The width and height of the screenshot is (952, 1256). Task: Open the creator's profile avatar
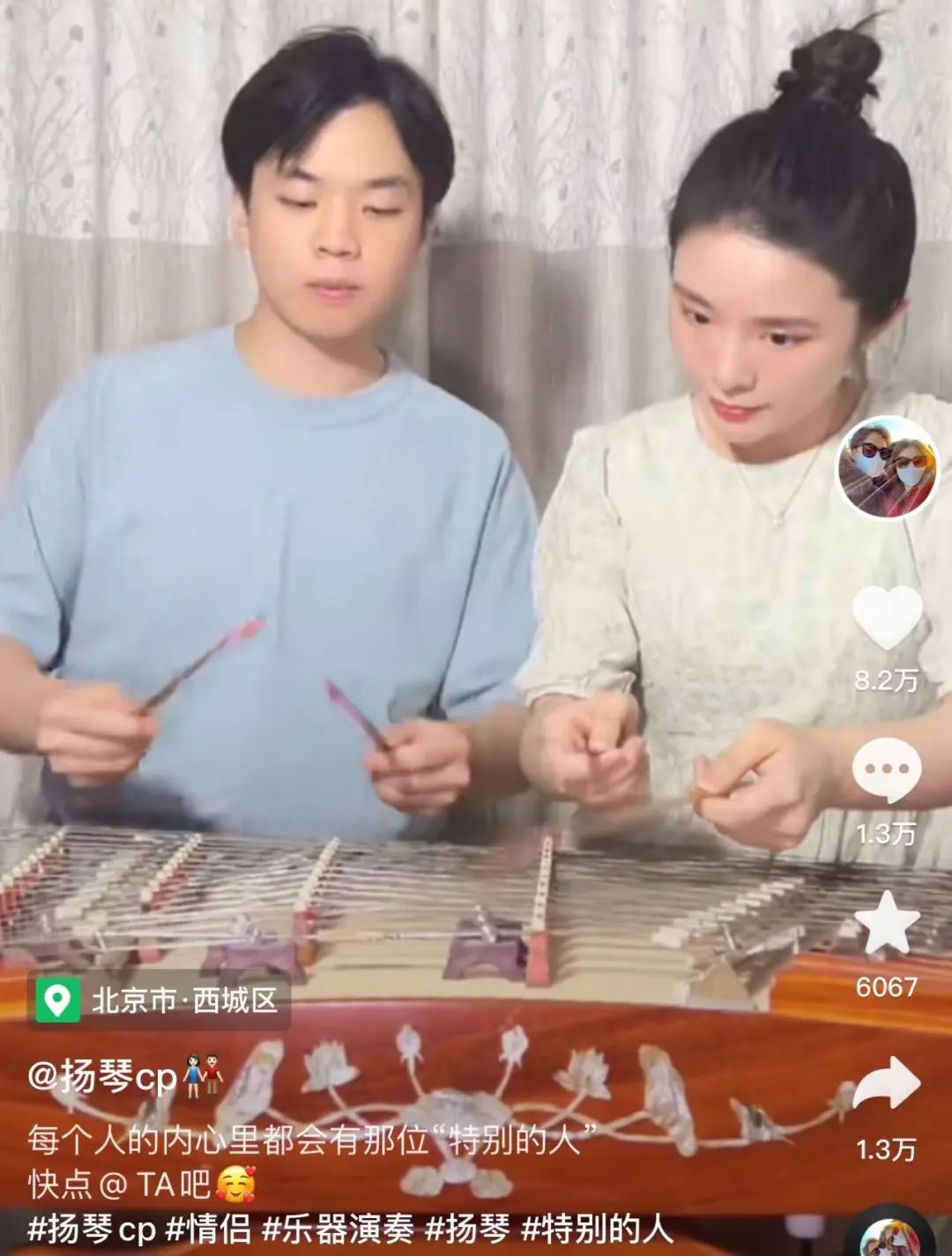click(888, 466)
